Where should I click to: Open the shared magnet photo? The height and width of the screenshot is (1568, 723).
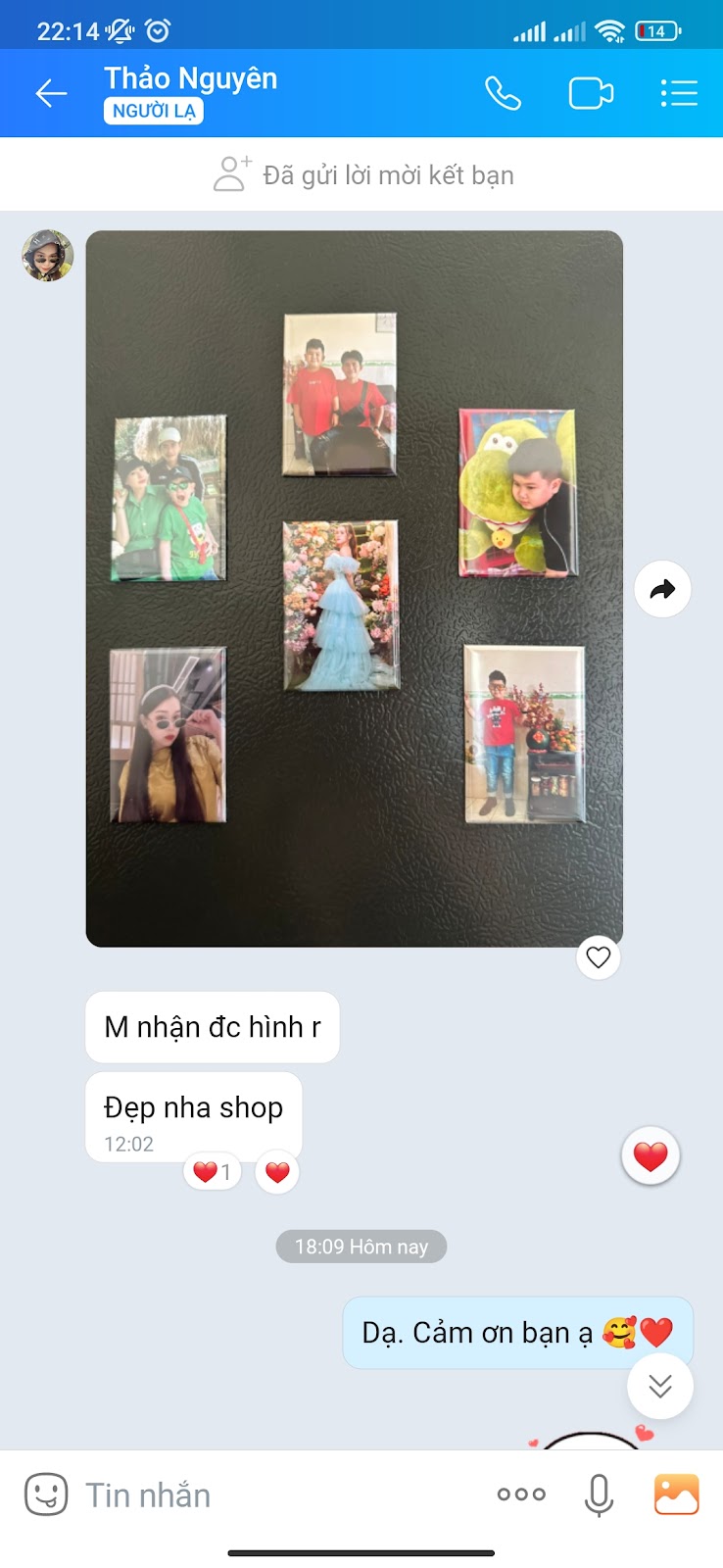354,588
